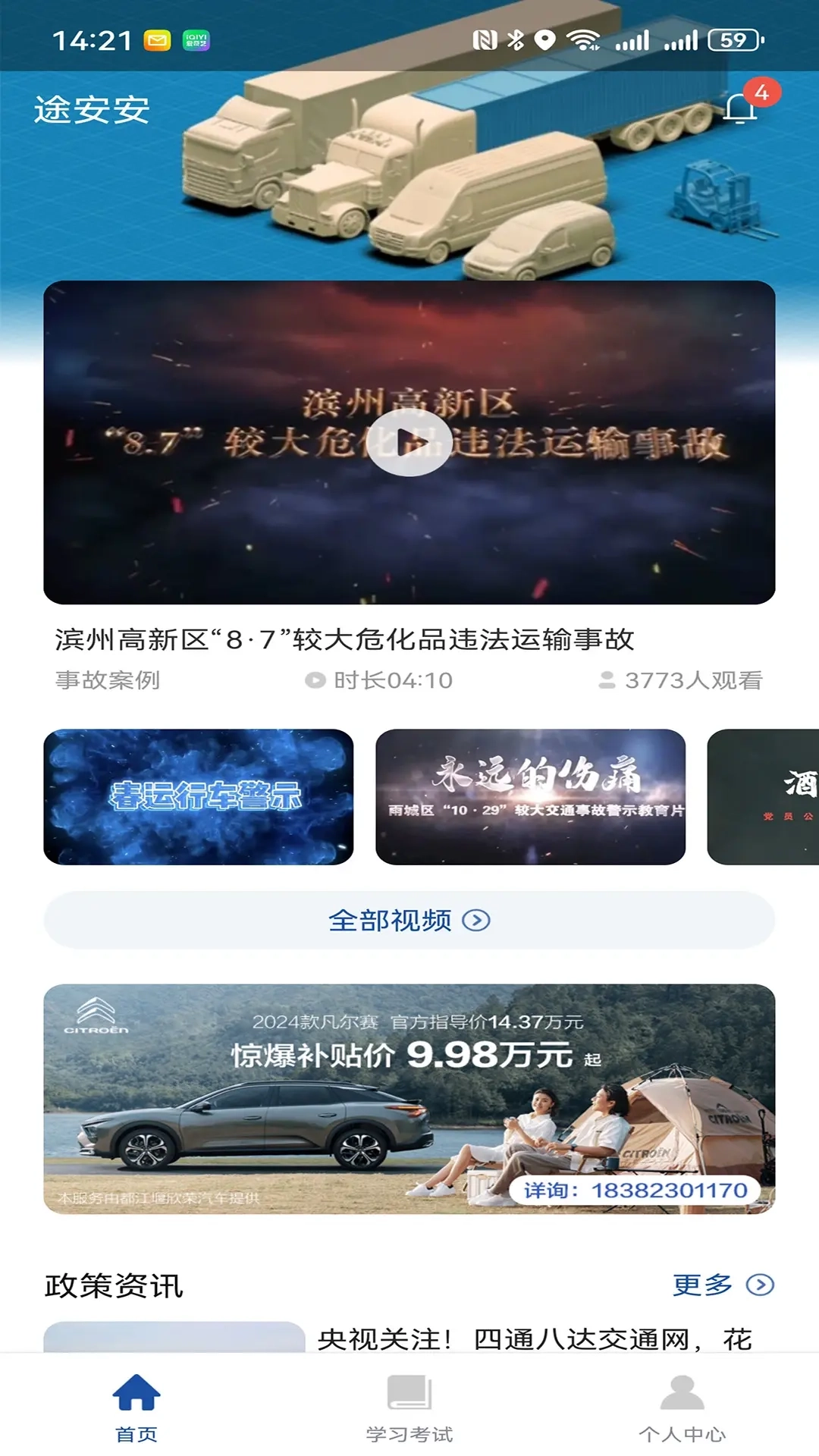Click the viewer count person icon
Image resolution: width=819 pixels, height=1456 pixels.
pyautogui.click(x=607, y=680)
